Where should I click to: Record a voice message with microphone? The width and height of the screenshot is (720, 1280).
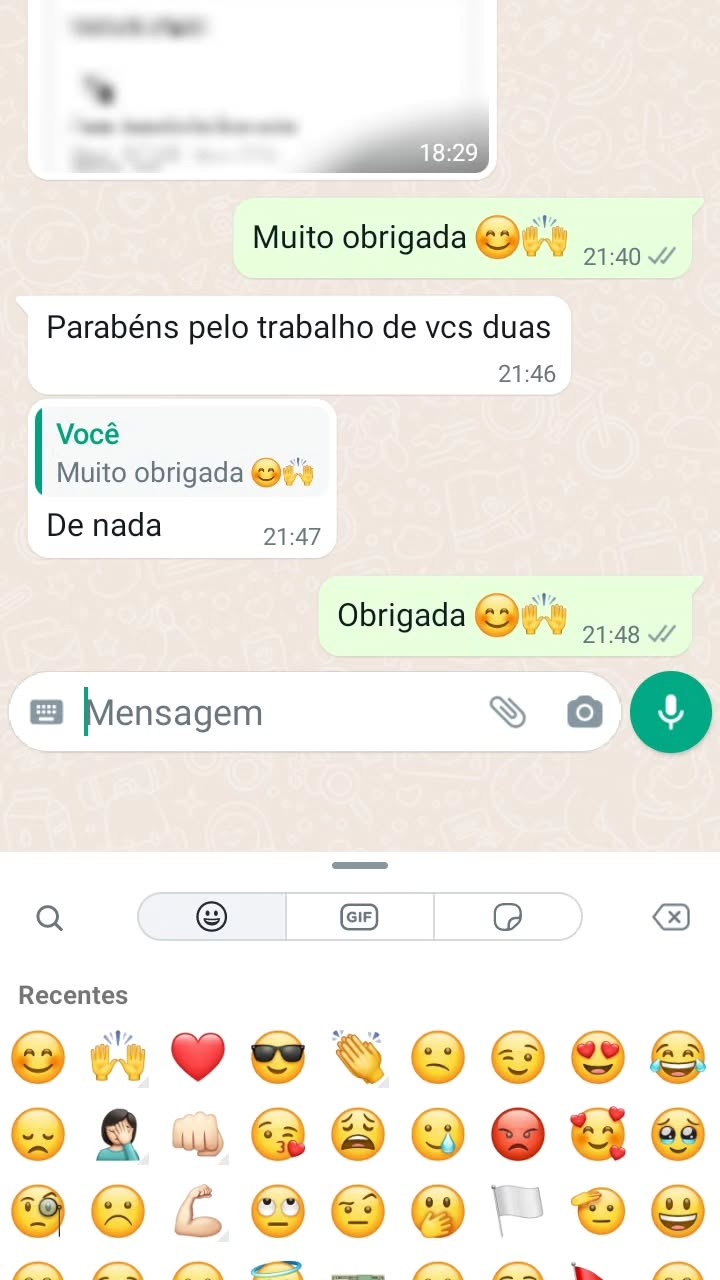[671, 712]
